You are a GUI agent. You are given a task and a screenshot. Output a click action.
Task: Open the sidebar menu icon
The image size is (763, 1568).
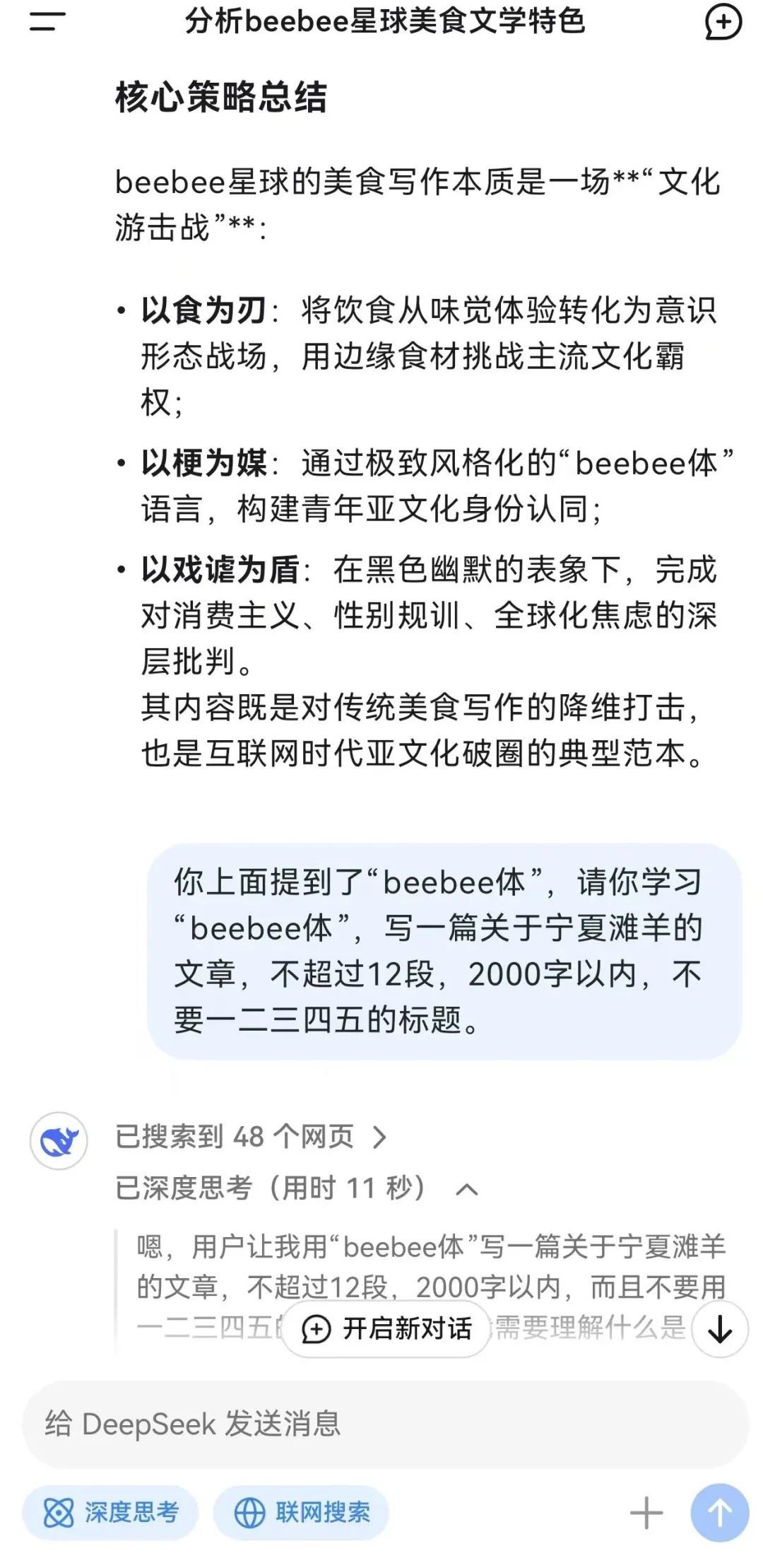(x=47, y=21)
